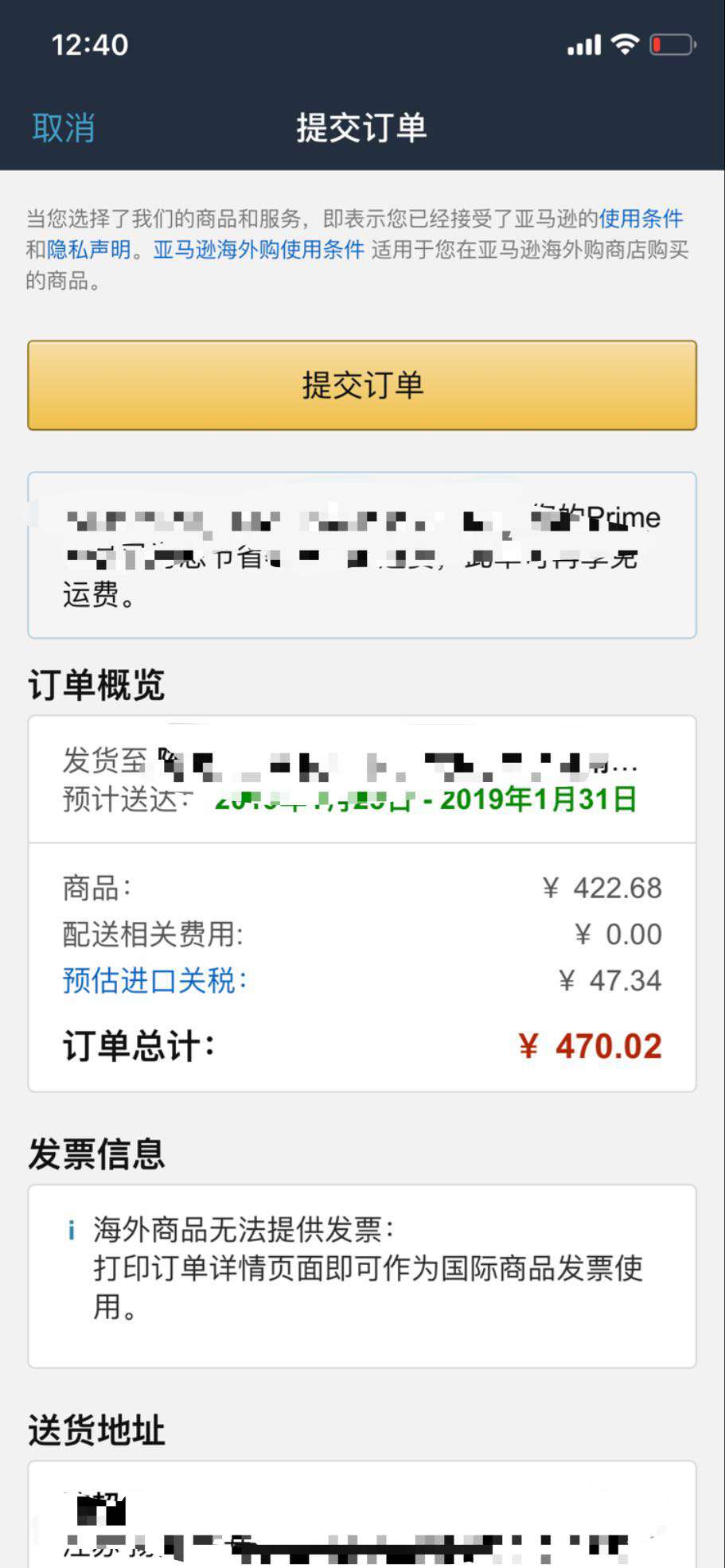Tap the Prime shipping notice box
The height and width of the screenshot is (1568, 725).
[x=362, y=555]
